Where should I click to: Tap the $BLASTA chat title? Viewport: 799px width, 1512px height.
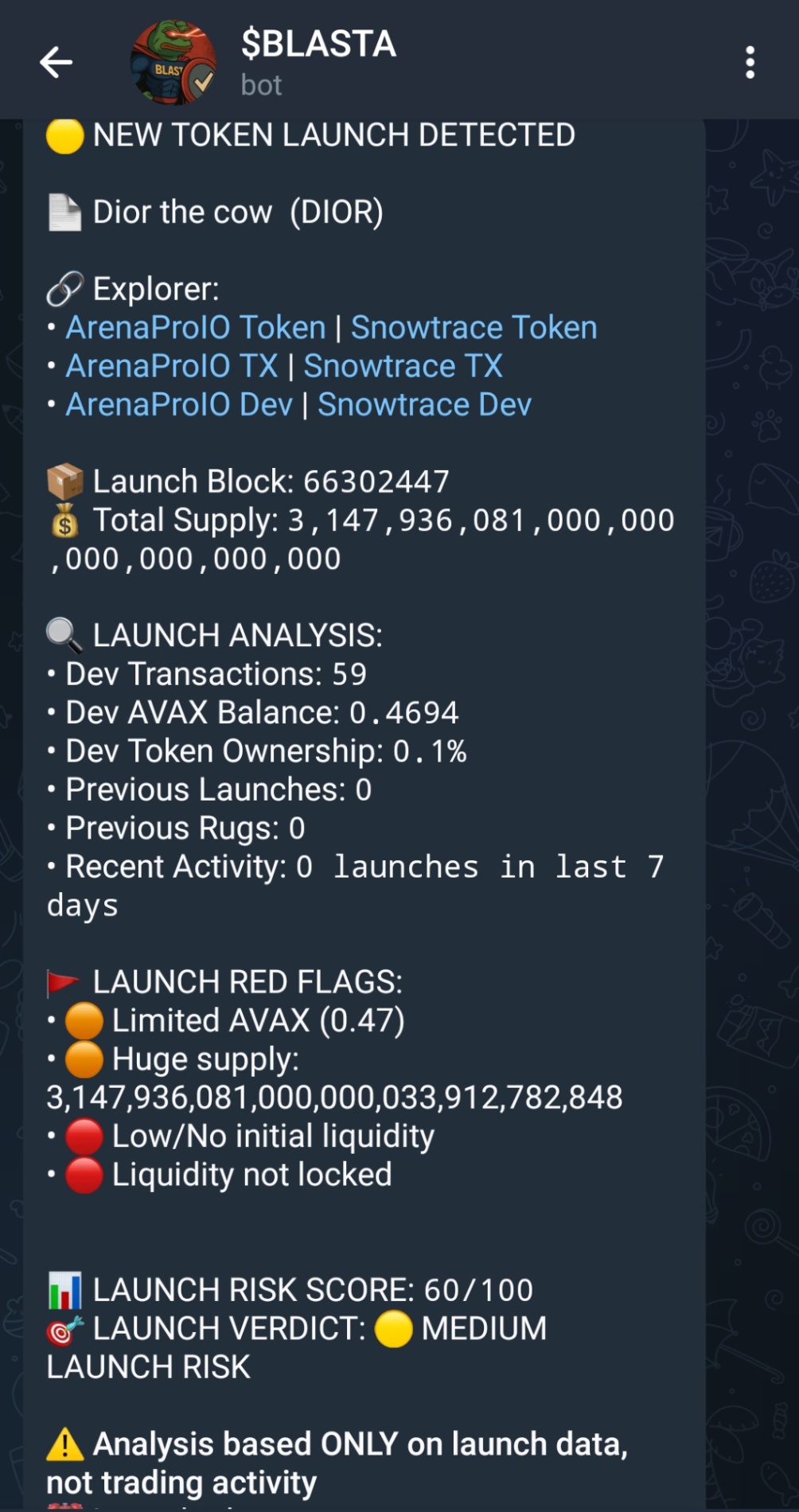tap(318, 45)
